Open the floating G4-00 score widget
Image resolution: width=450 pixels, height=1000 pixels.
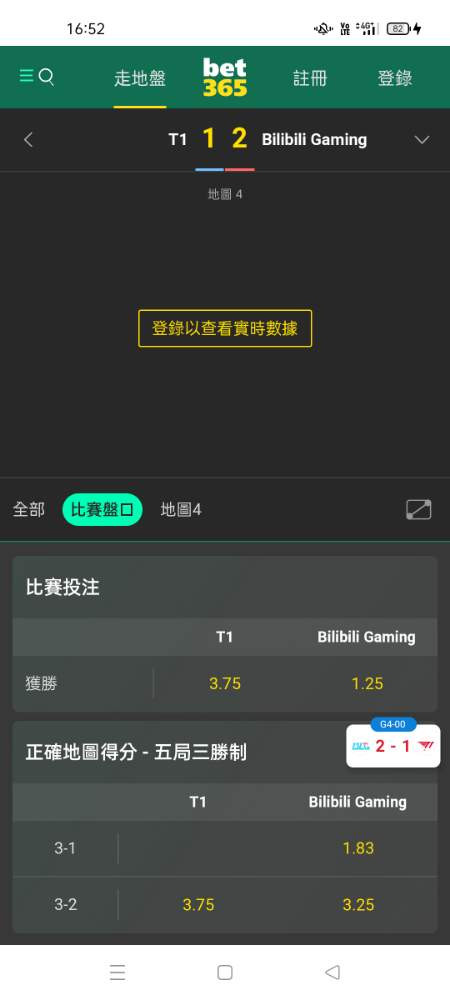393,744
